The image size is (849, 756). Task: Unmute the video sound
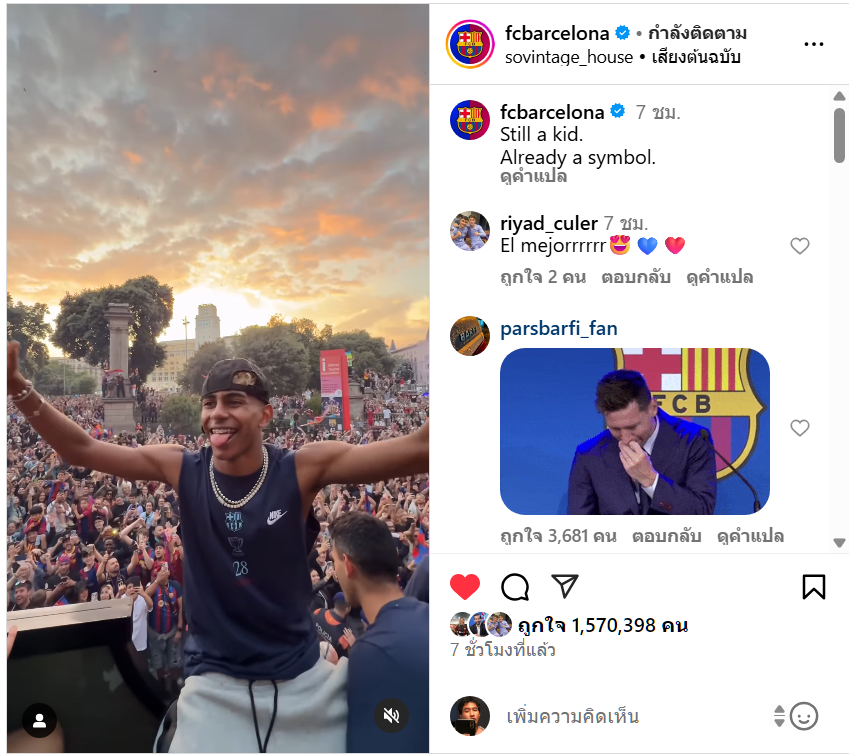[392, 716]
